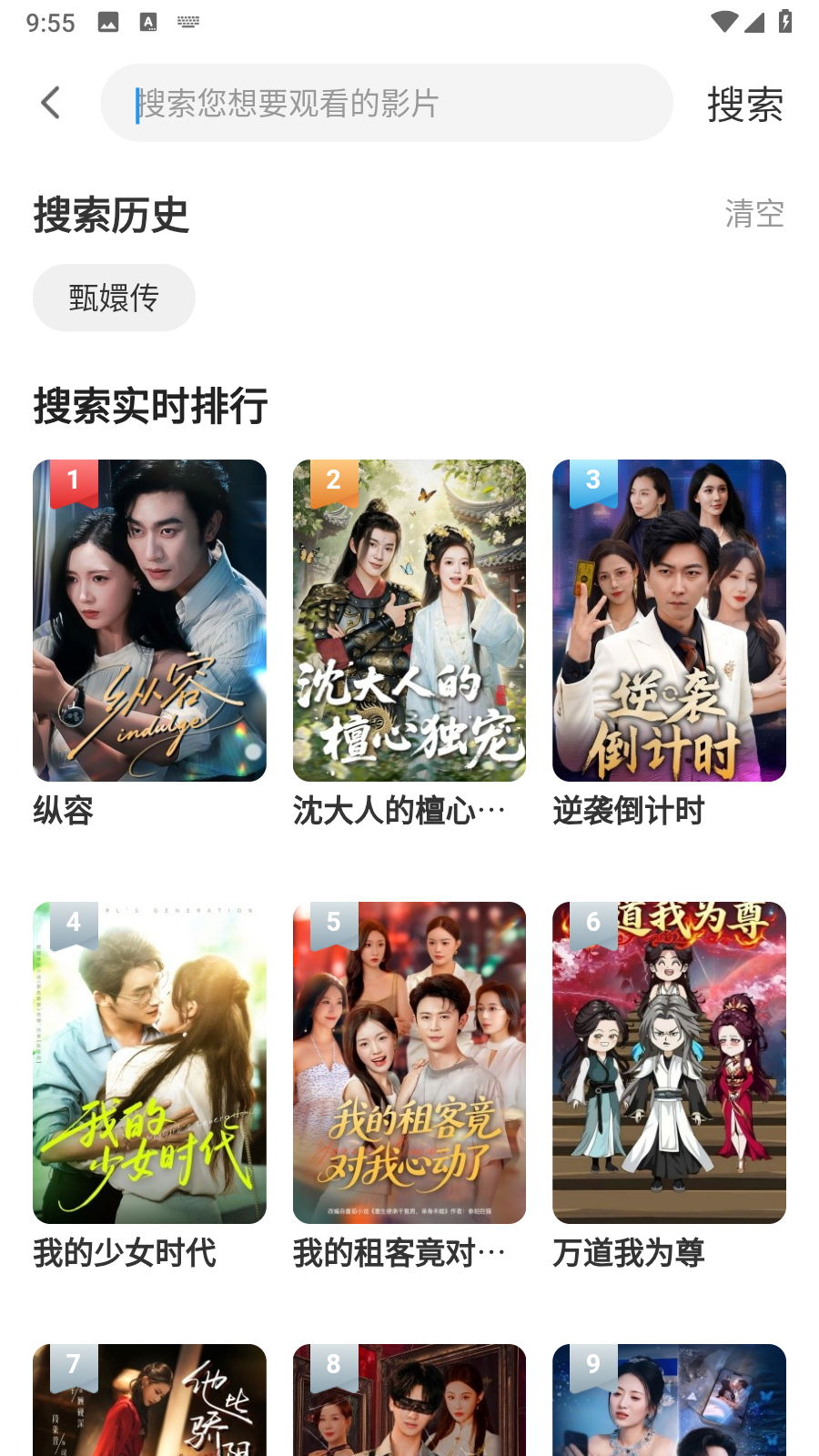The height and width of the screenshot is (1456, 819).
Task: Open the 我的租客竟对我心动了 poster
Action: pos(409,1063)
